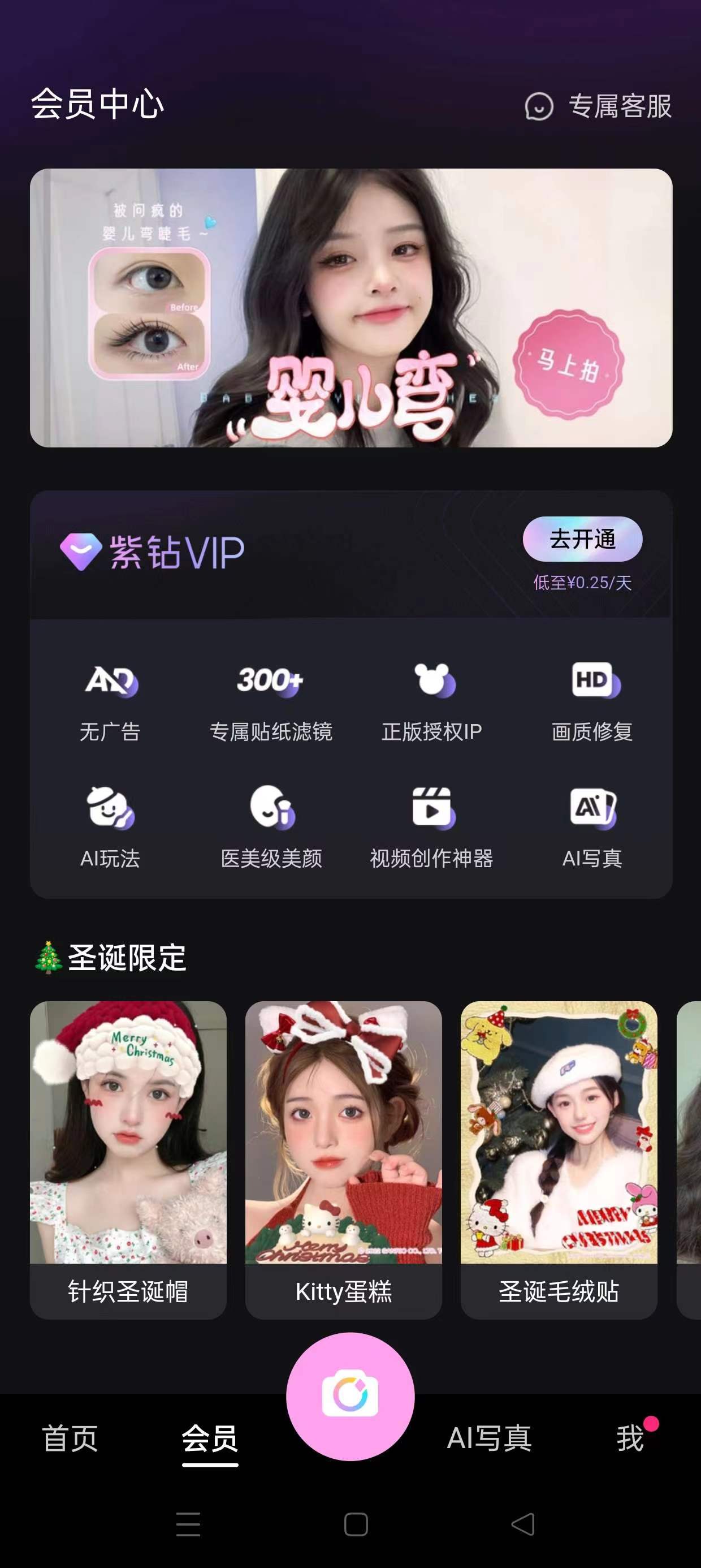Launch the pink camera button
Screen dimensions: 701x1568
point(350,1397)
